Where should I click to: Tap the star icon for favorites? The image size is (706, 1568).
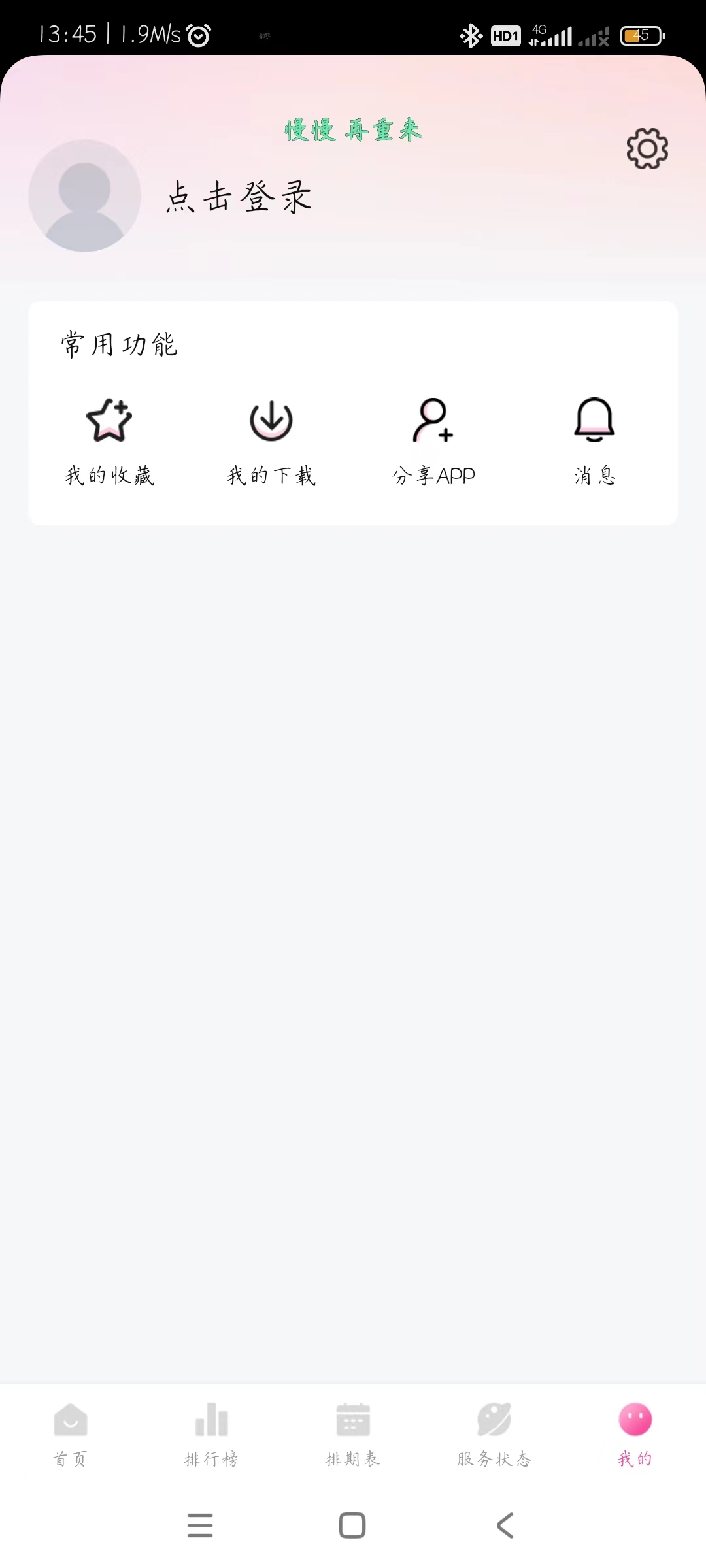point(108,421)
